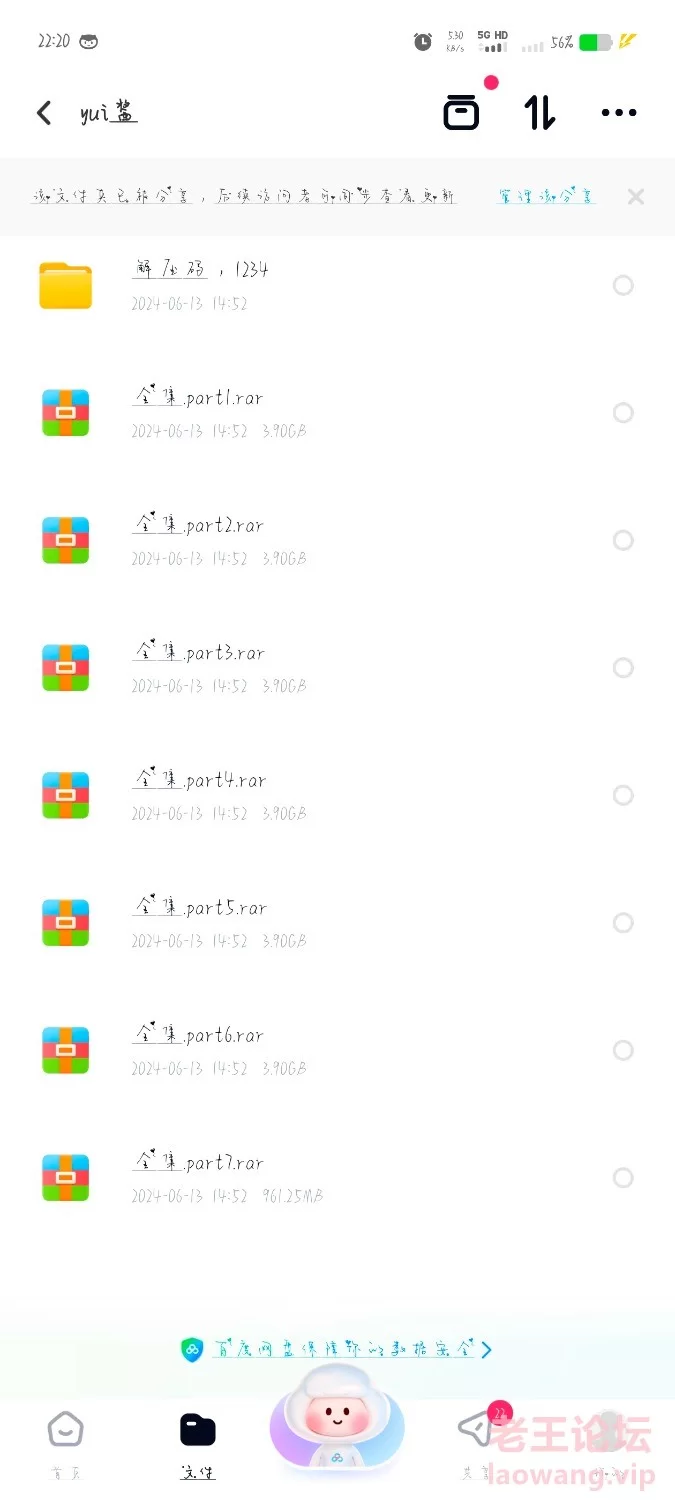
Task: Open the center assistant mascot button
Action: tap(337, 1425)
